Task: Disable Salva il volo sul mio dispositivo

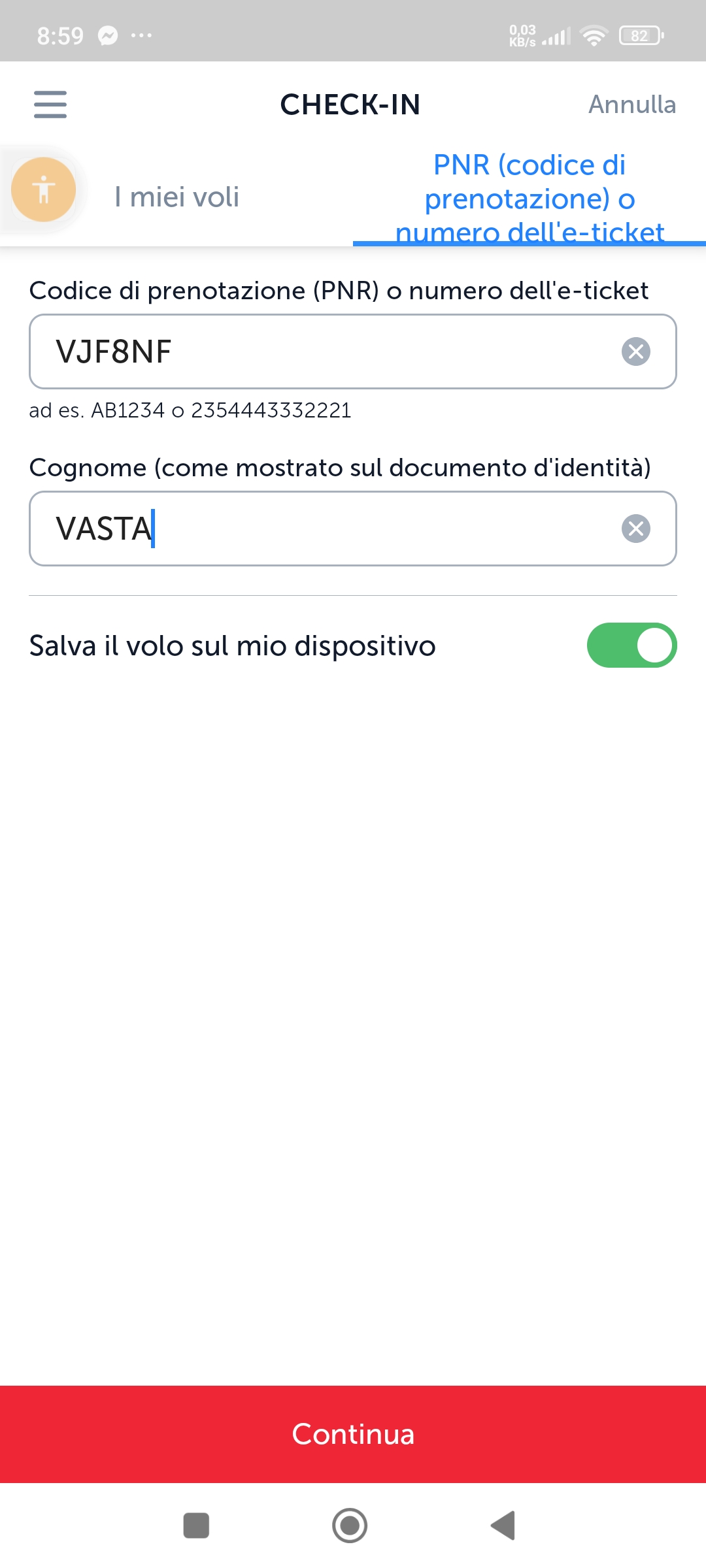Action: click(631, 645)
